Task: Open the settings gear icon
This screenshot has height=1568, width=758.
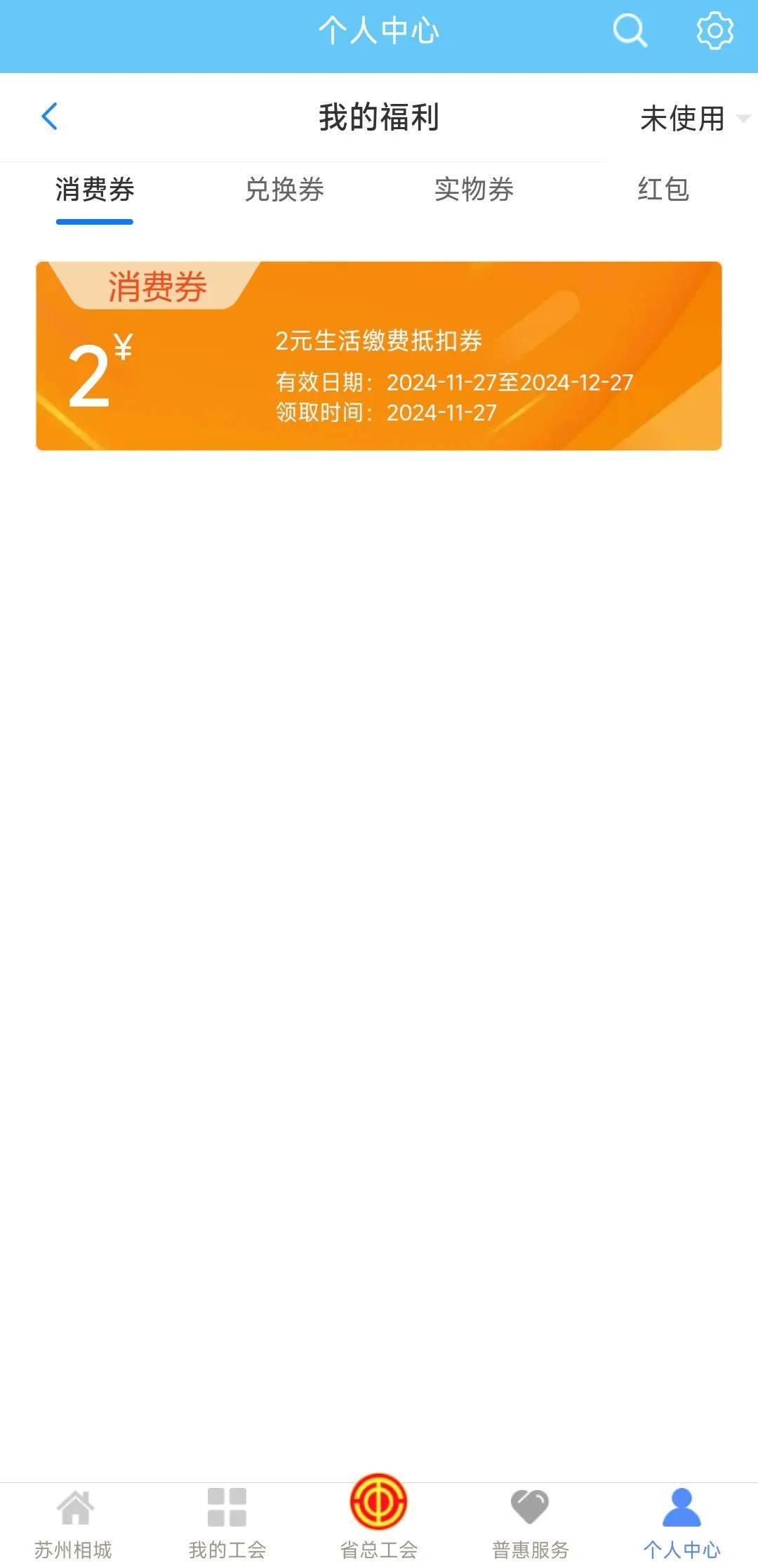Action: [714, 31]
